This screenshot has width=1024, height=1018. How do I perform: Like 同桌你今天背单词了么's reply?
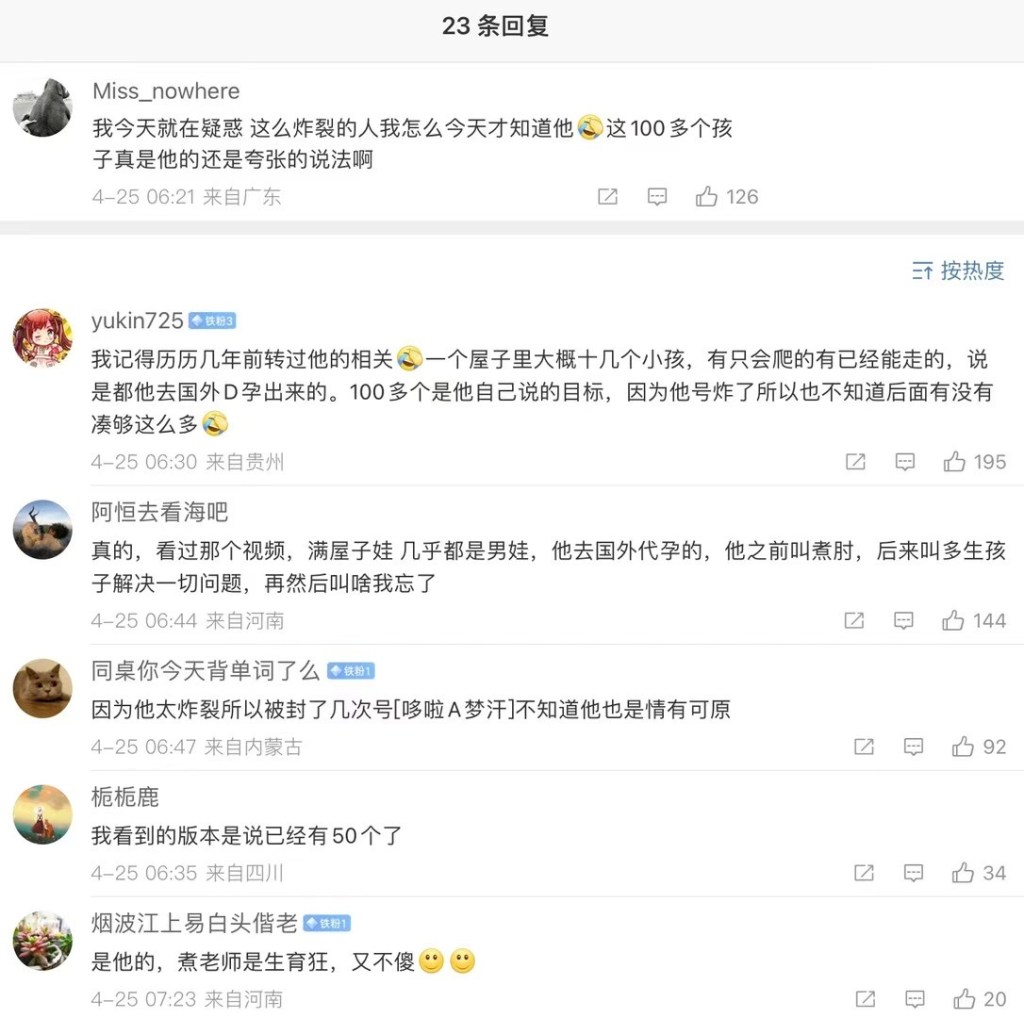[963, 747]
